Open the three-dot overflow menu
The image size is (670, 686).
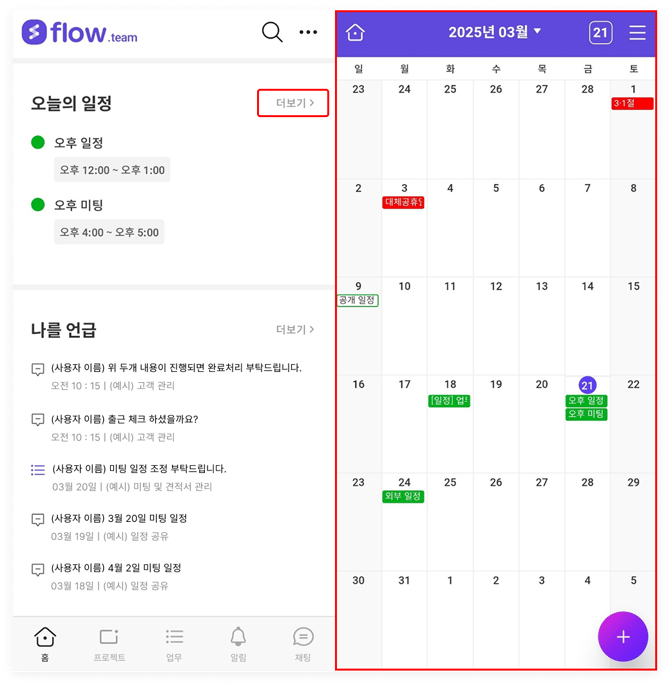tap(308, 33)
